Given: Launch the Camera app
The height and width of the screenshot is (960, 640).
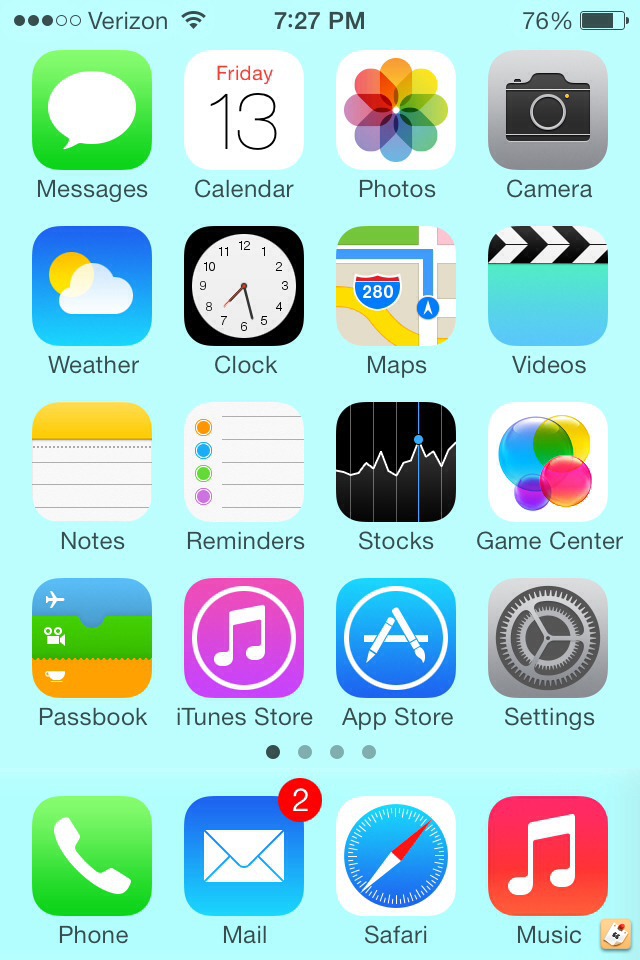Looking at the screenshot, I should (x=548, y=110).
